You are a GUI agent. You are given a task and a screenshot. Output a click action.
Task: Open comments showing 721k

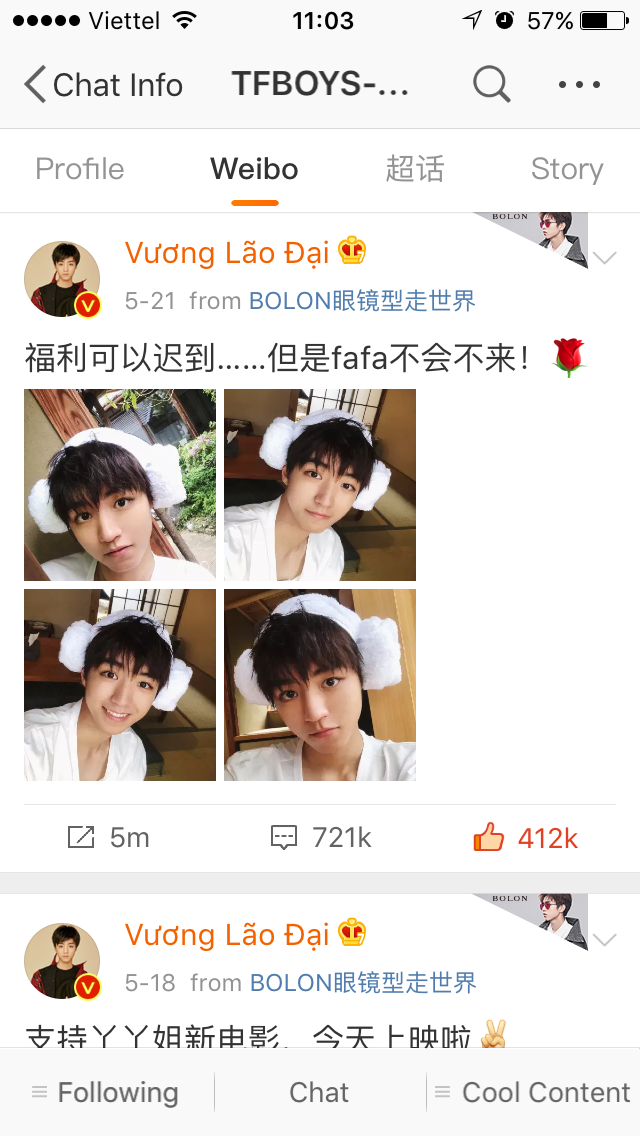(x=321, y=838)
